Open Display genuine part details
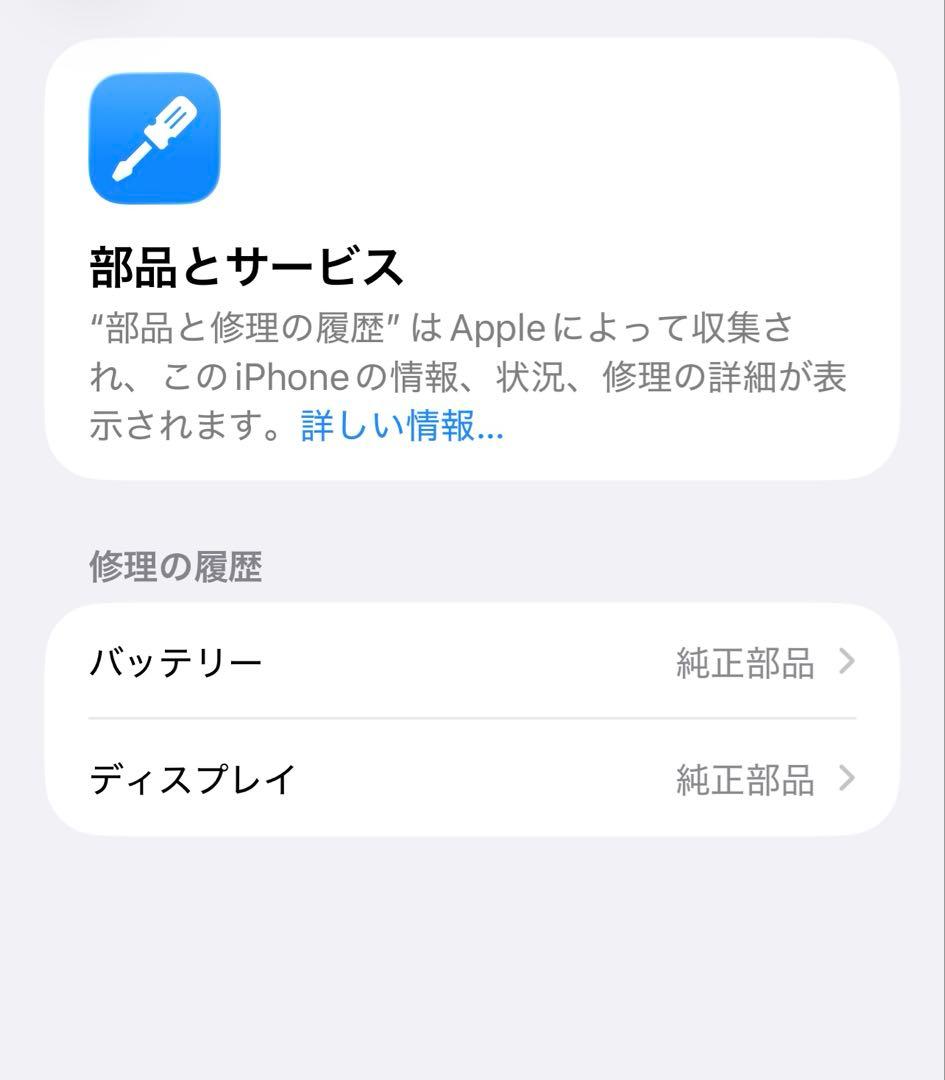This screenshot has width=945, height=1080. 470,782
